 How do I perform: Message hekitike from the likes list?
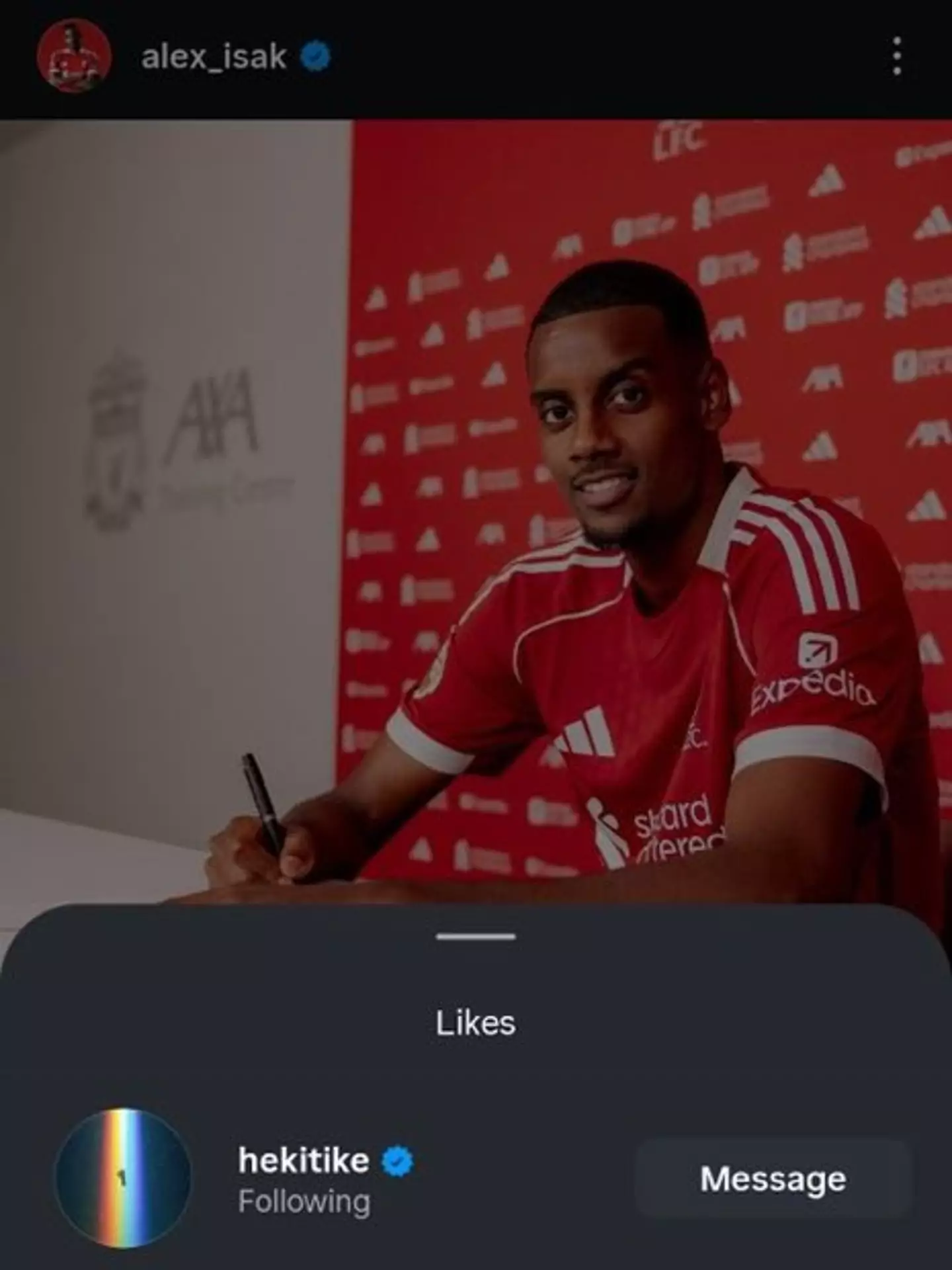pyautogui.click(x=773, y=1179)
